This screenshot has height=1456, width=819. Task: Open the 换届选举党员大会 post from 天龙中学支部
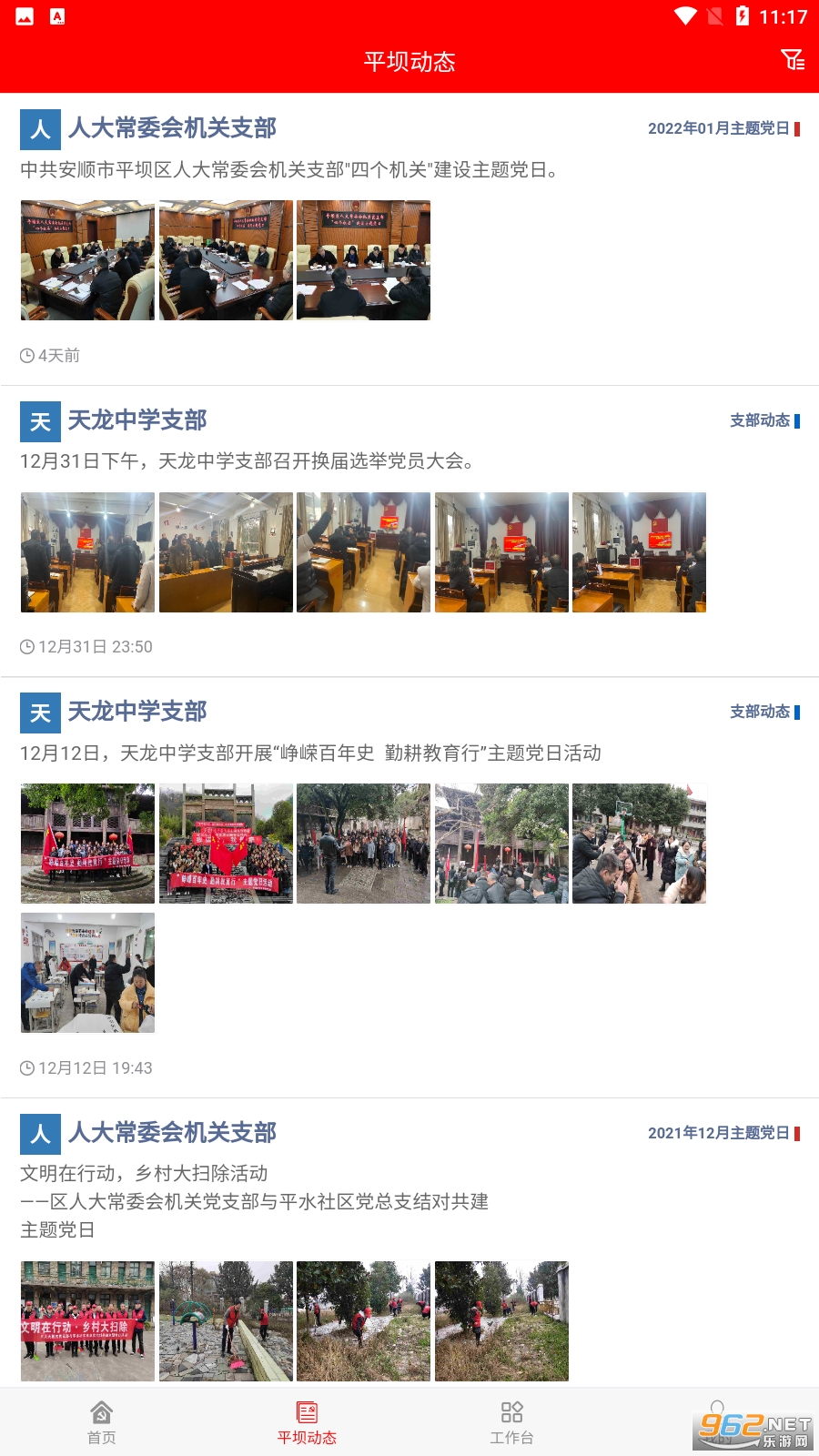click(248, 461)
